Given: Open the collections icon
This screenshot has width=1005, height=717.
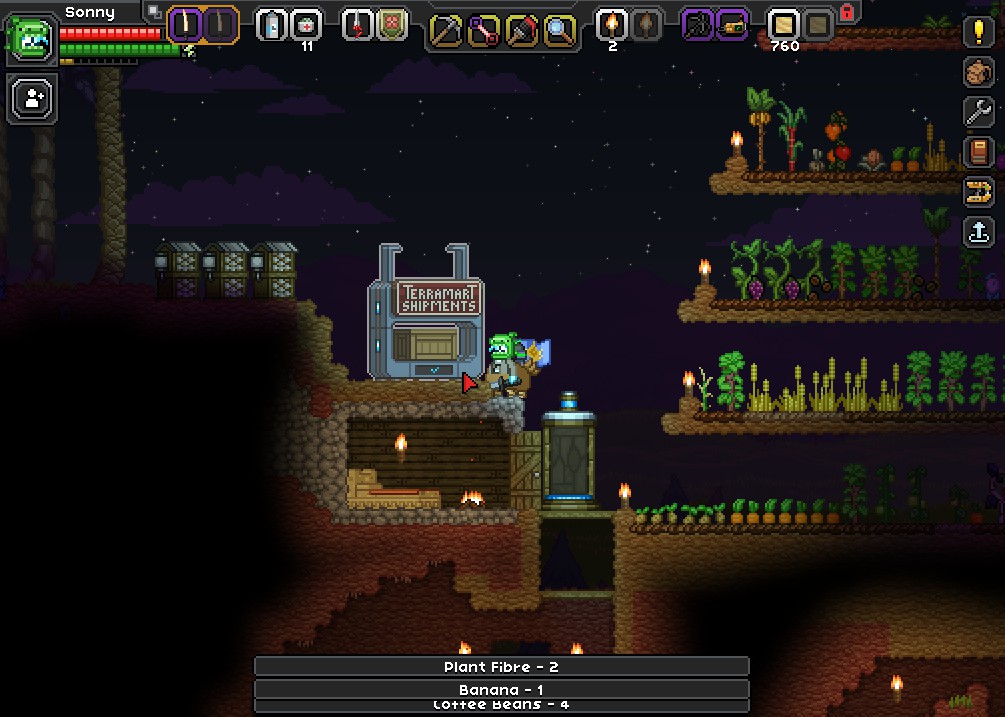Looking at the screenshot, I should pyautogui.click(x=978, y=192).
